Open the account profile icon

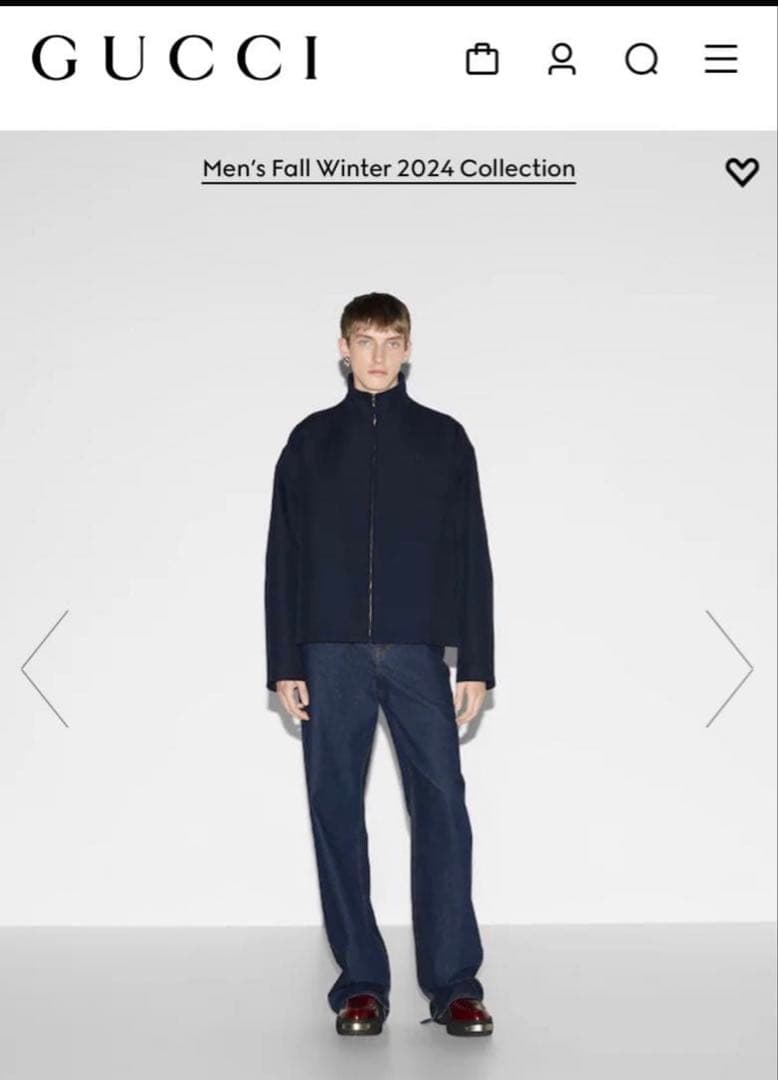point(562,60)
